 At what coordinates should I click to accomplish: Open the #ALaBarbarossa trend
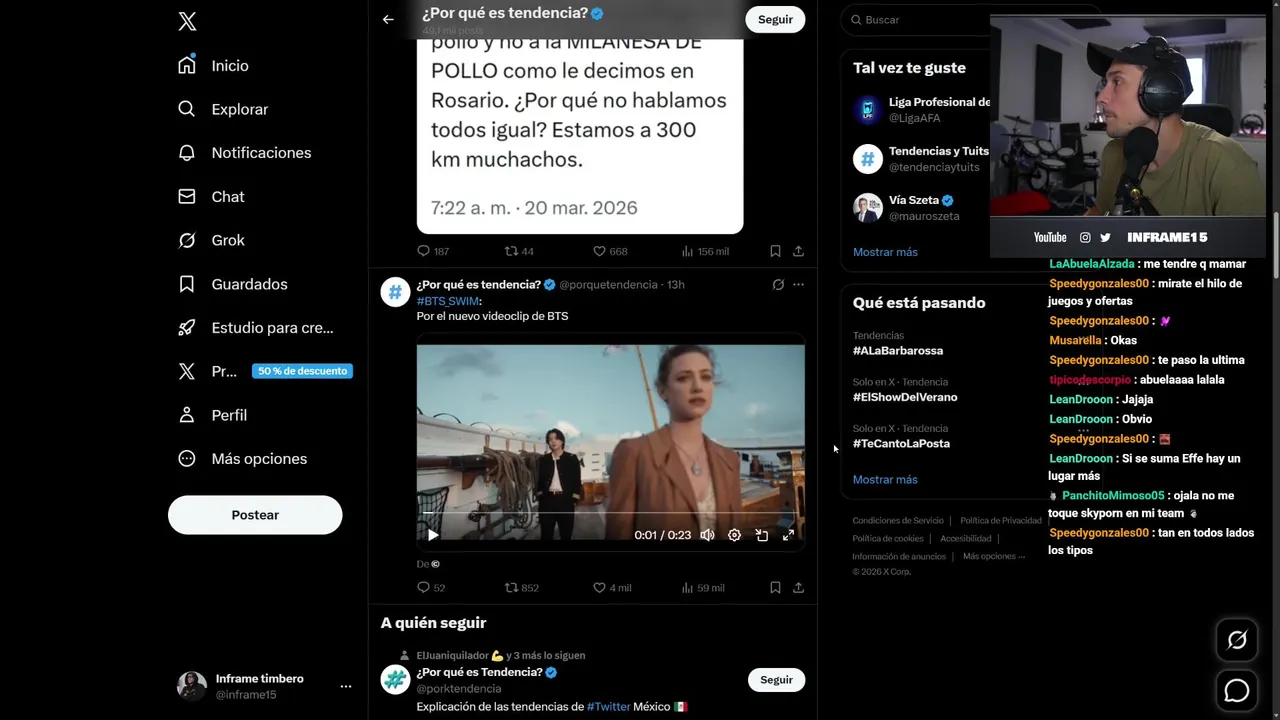(x=898, y=351)
